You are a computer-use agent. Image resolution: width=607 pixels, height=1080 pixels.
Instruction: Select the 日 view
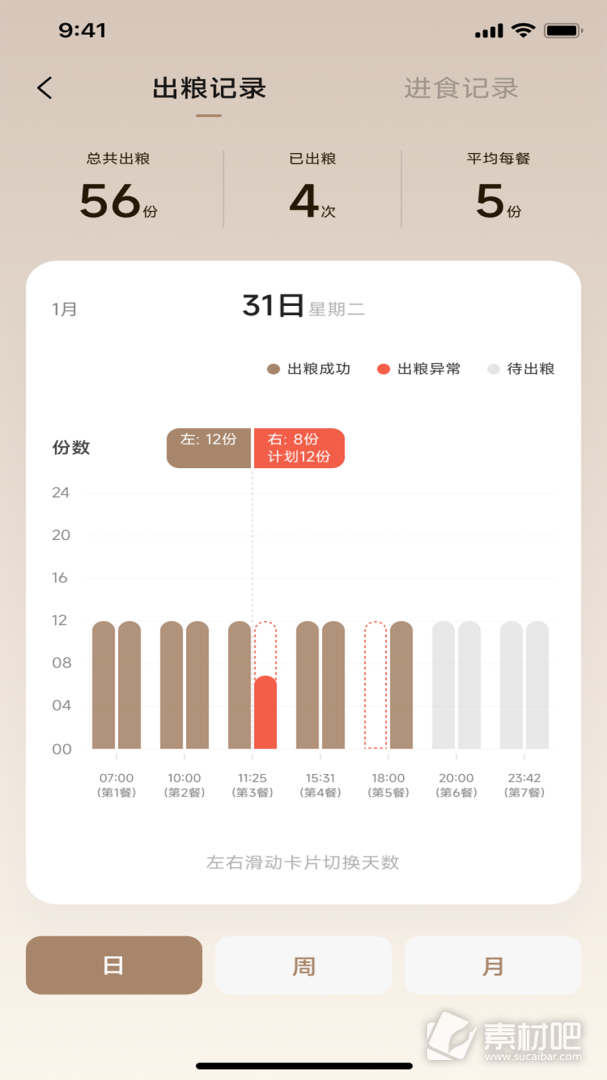(x=114, y=966)
